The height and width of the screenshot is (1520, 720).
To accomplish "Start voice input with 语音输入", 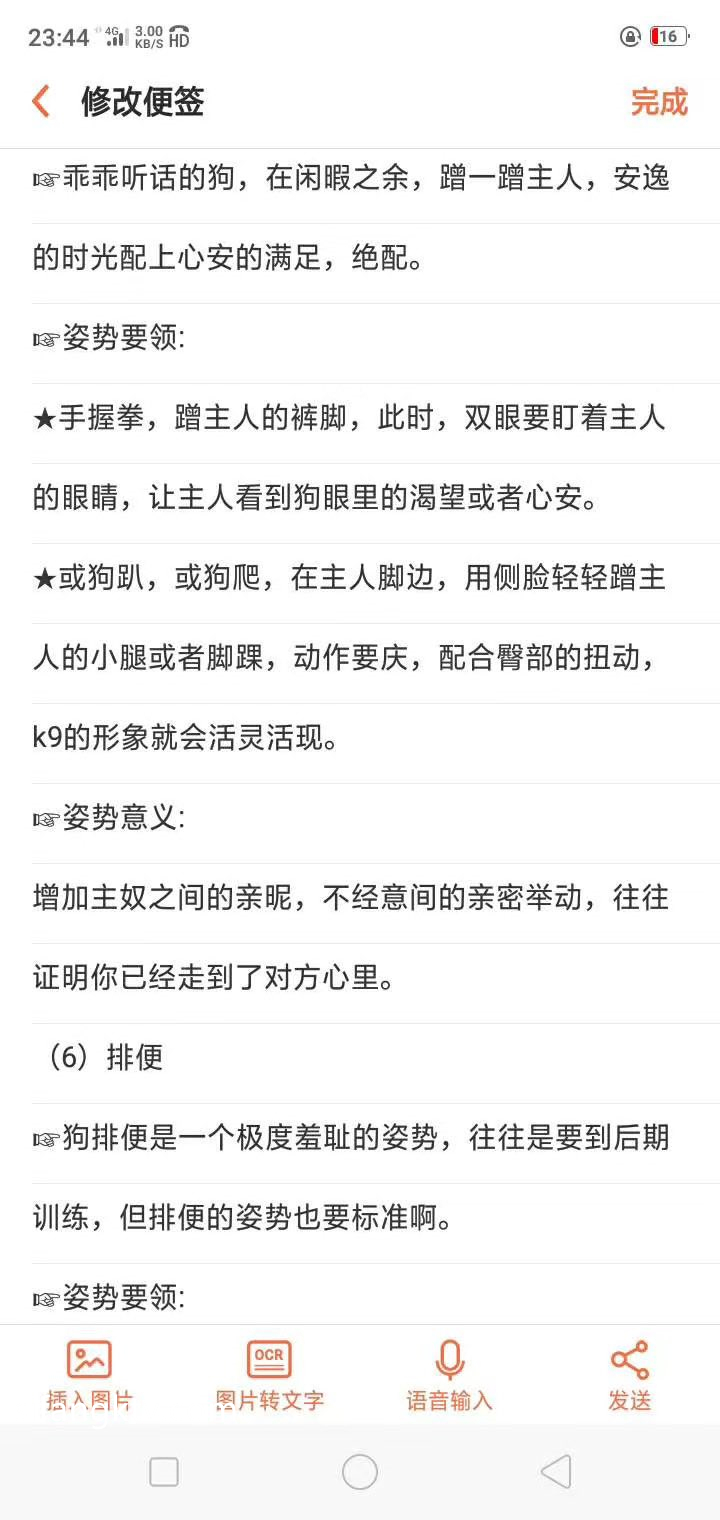I will pos(449,1375).
